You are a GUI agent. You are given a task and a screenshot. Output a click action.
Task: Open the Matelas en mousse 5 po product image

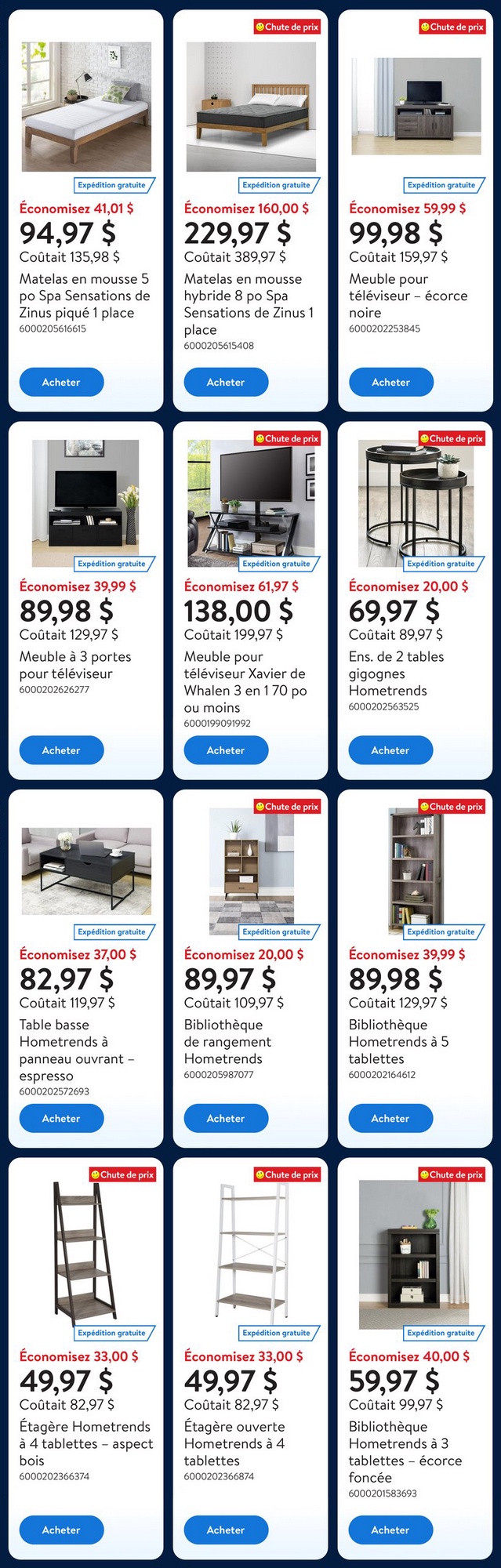pos(86,106)
